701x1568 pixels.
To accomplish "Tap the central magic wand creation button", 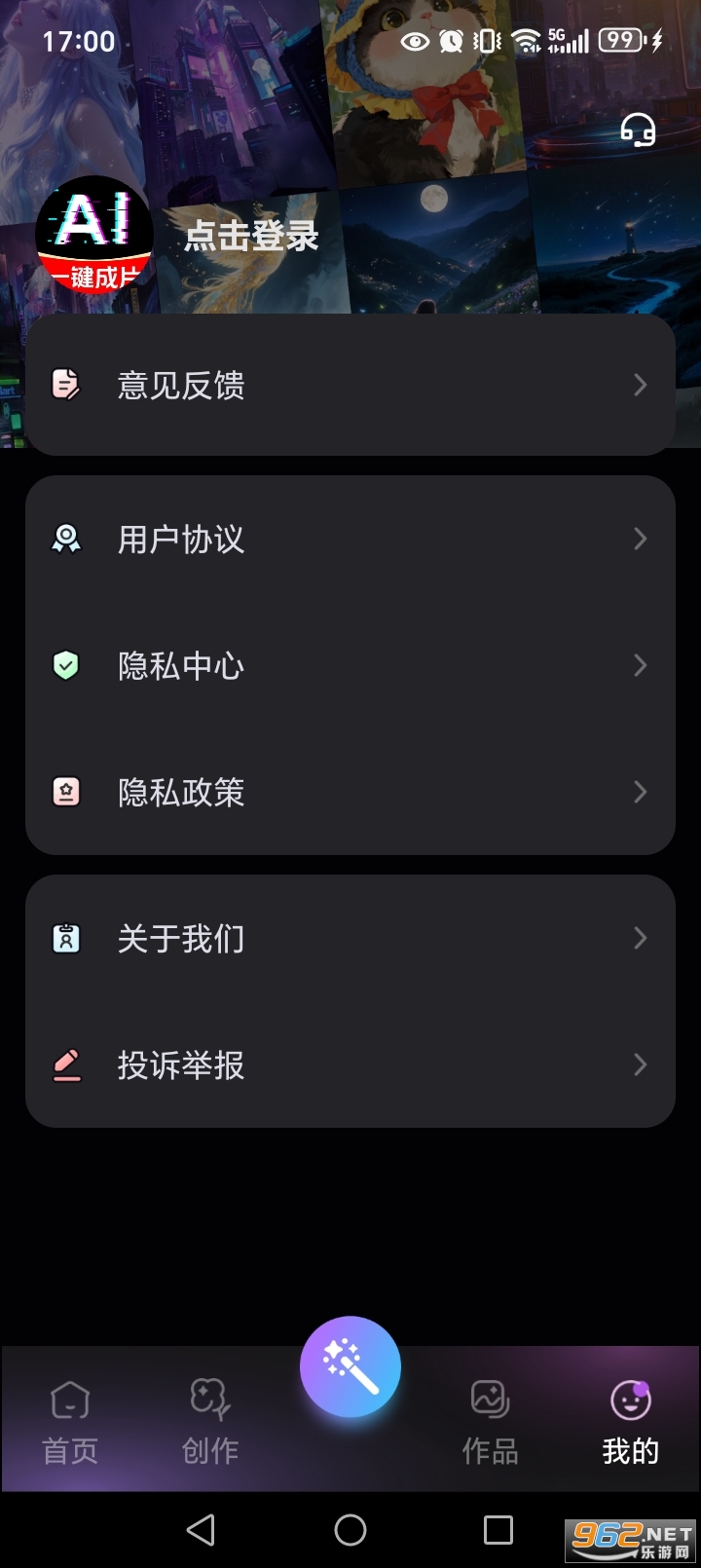I will coord(350,1366).
